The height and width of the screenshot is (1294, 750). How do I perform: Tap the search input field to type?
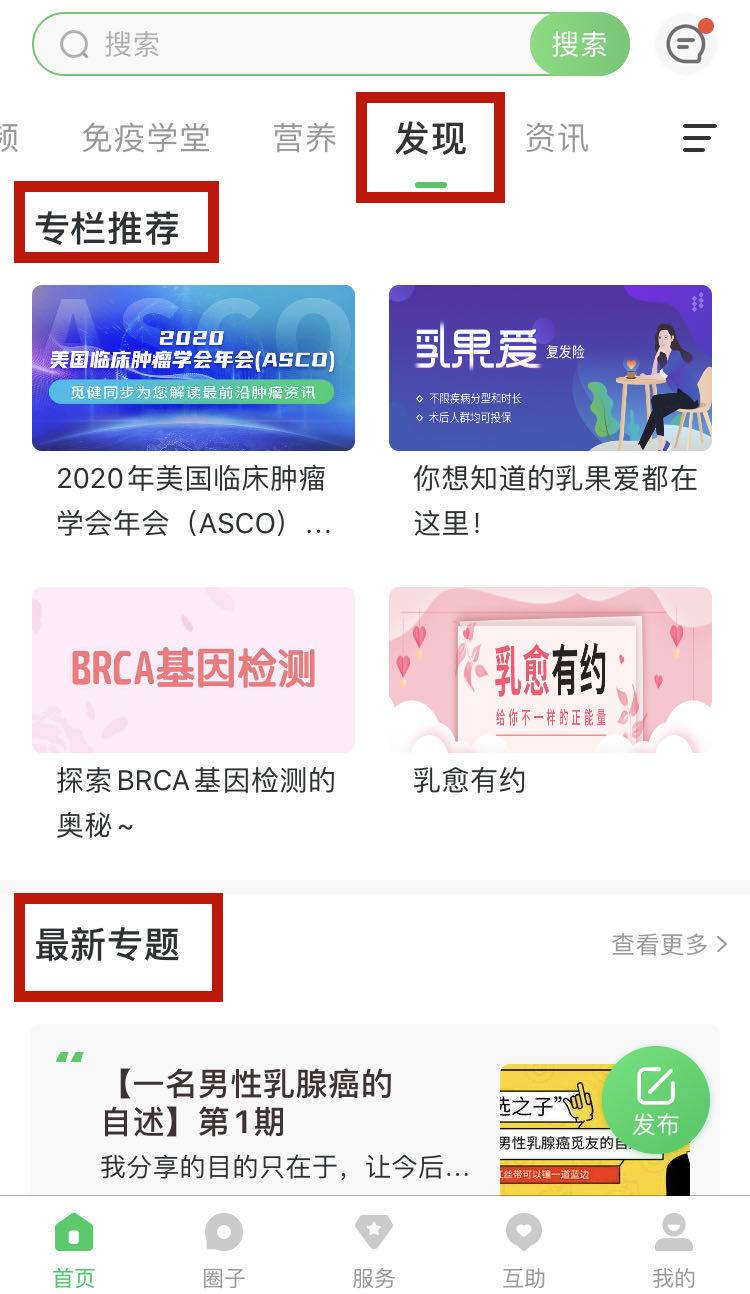pos(300,44)
